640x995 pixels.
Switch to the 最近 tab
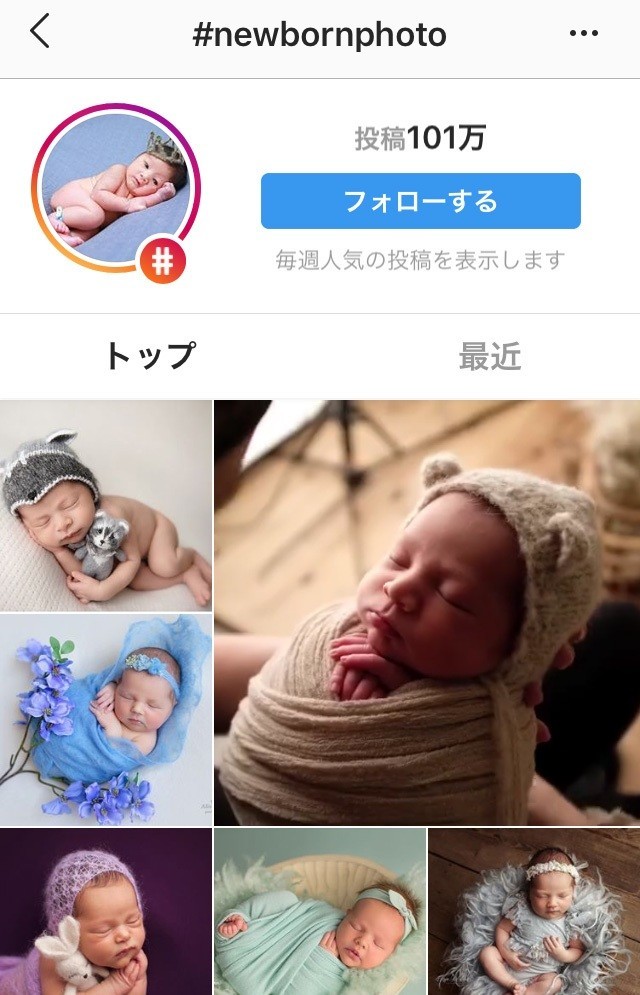pyautogui.click(x=490, y=356)
